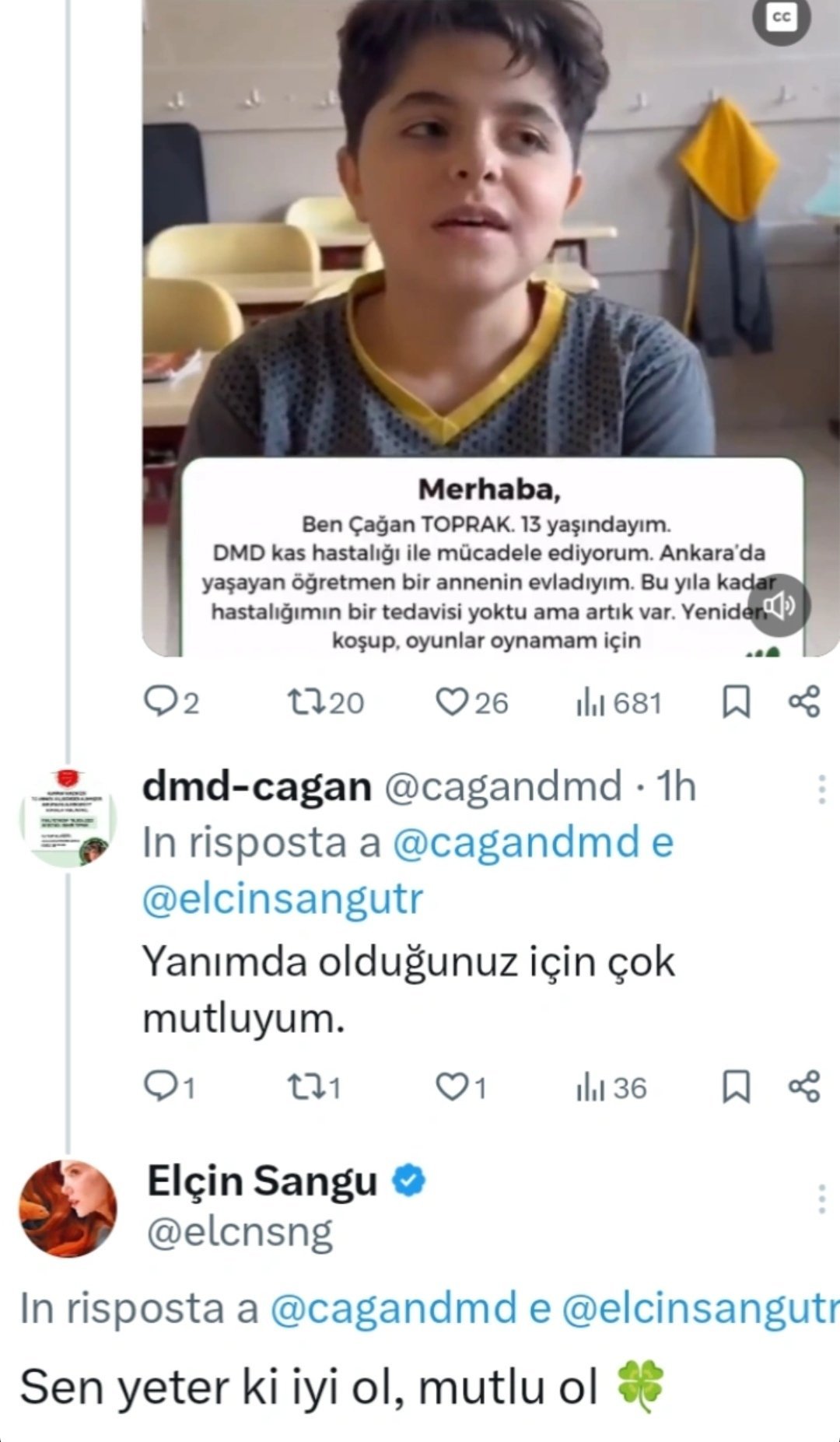The height and width of the screenshot is (1442, 840).
Task: Open overflow menu on dmd-cagan's reply
Action: tap(821, 789)
